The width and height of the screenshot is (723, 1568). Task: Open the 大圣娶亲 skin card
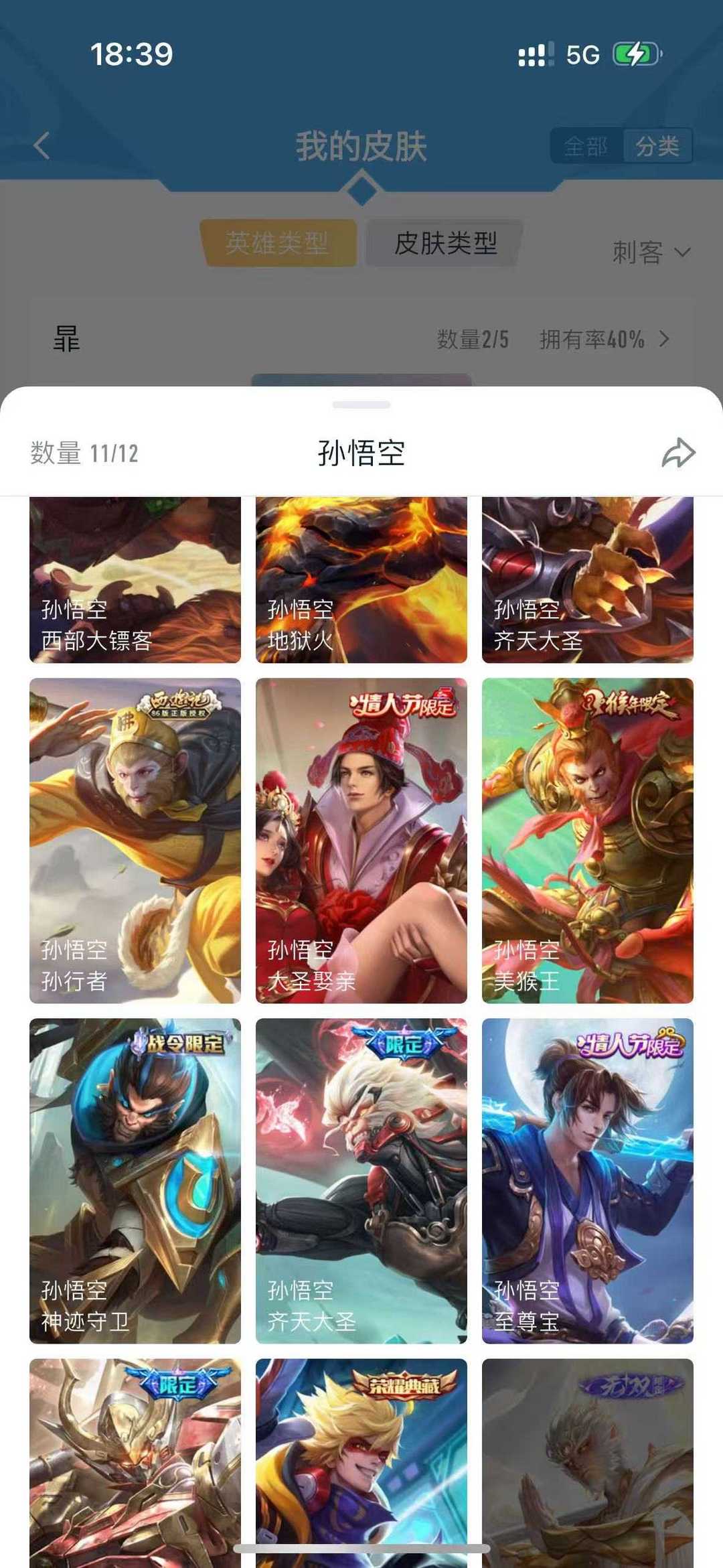(x=361, y=840)
